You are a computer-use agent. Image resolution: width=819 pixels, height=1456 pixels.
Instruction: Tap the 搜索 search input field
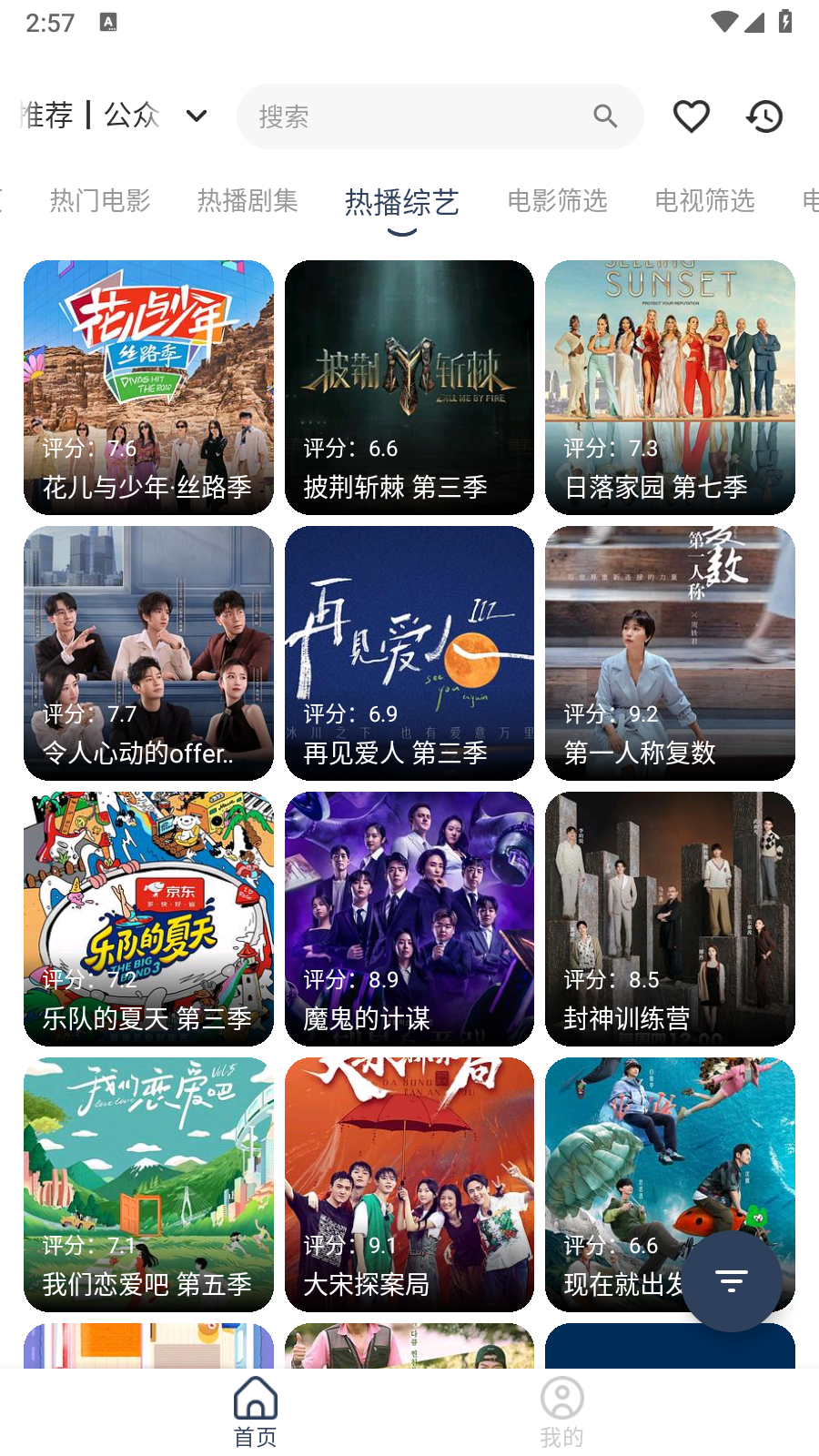tap(409, 116)
